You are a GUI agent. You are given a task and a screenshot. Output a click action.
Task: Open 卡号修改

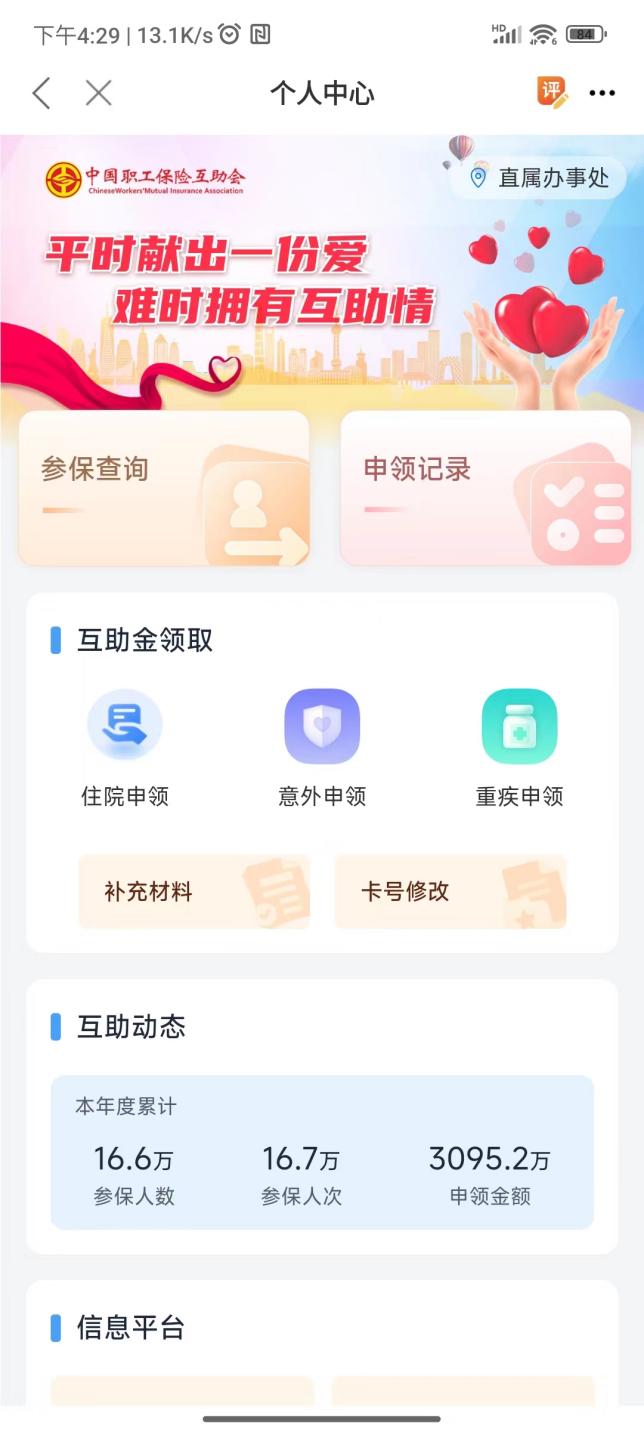tap(450, 891)
